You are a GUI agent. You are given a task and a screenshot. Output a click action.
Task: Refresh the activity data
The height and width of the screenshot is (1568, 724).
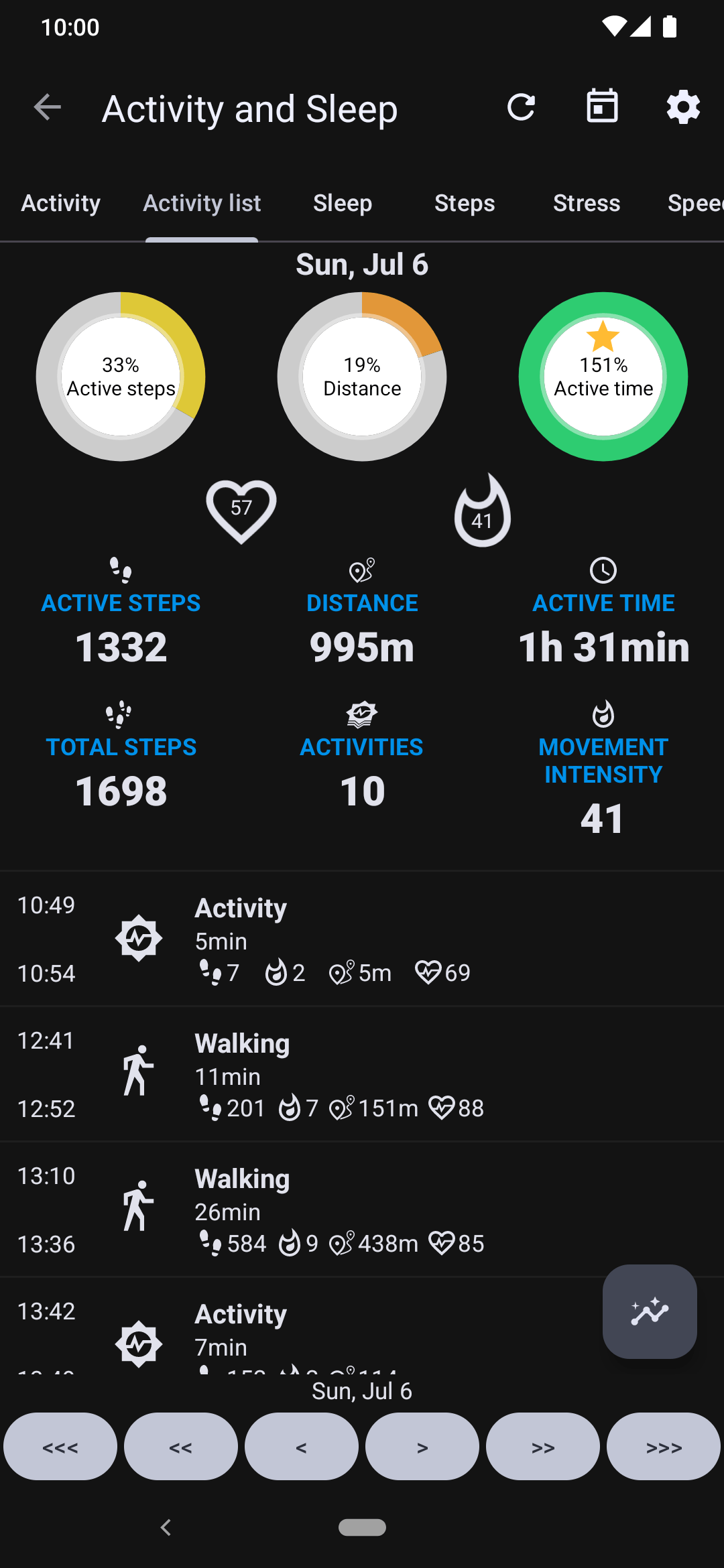(521, 107)
